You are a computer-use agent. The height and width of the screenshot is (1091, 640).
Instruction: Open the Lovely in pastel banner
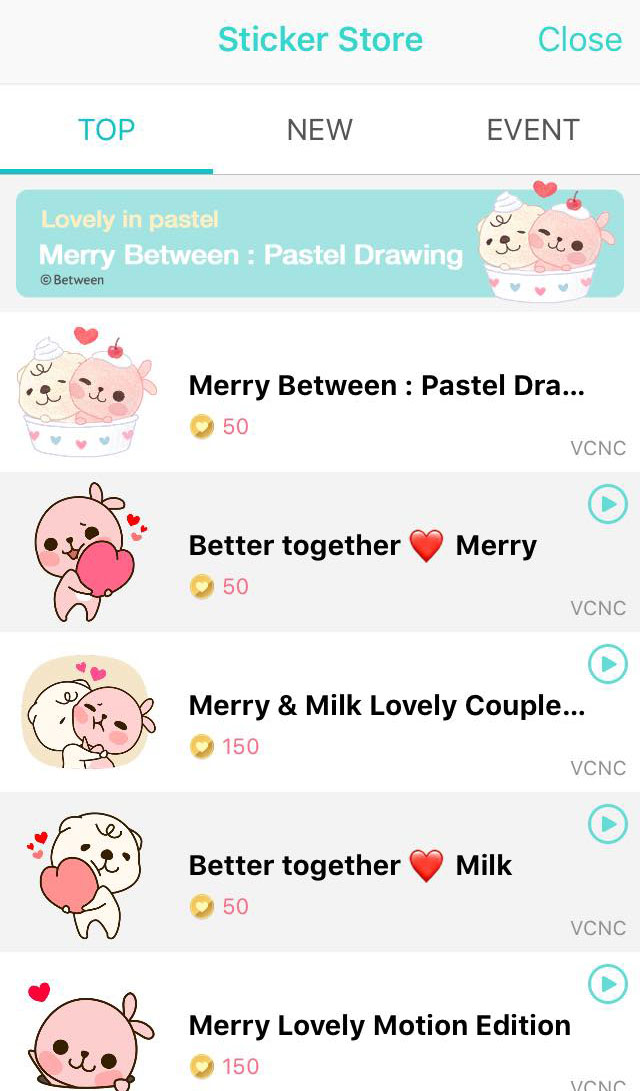point(320,244)
